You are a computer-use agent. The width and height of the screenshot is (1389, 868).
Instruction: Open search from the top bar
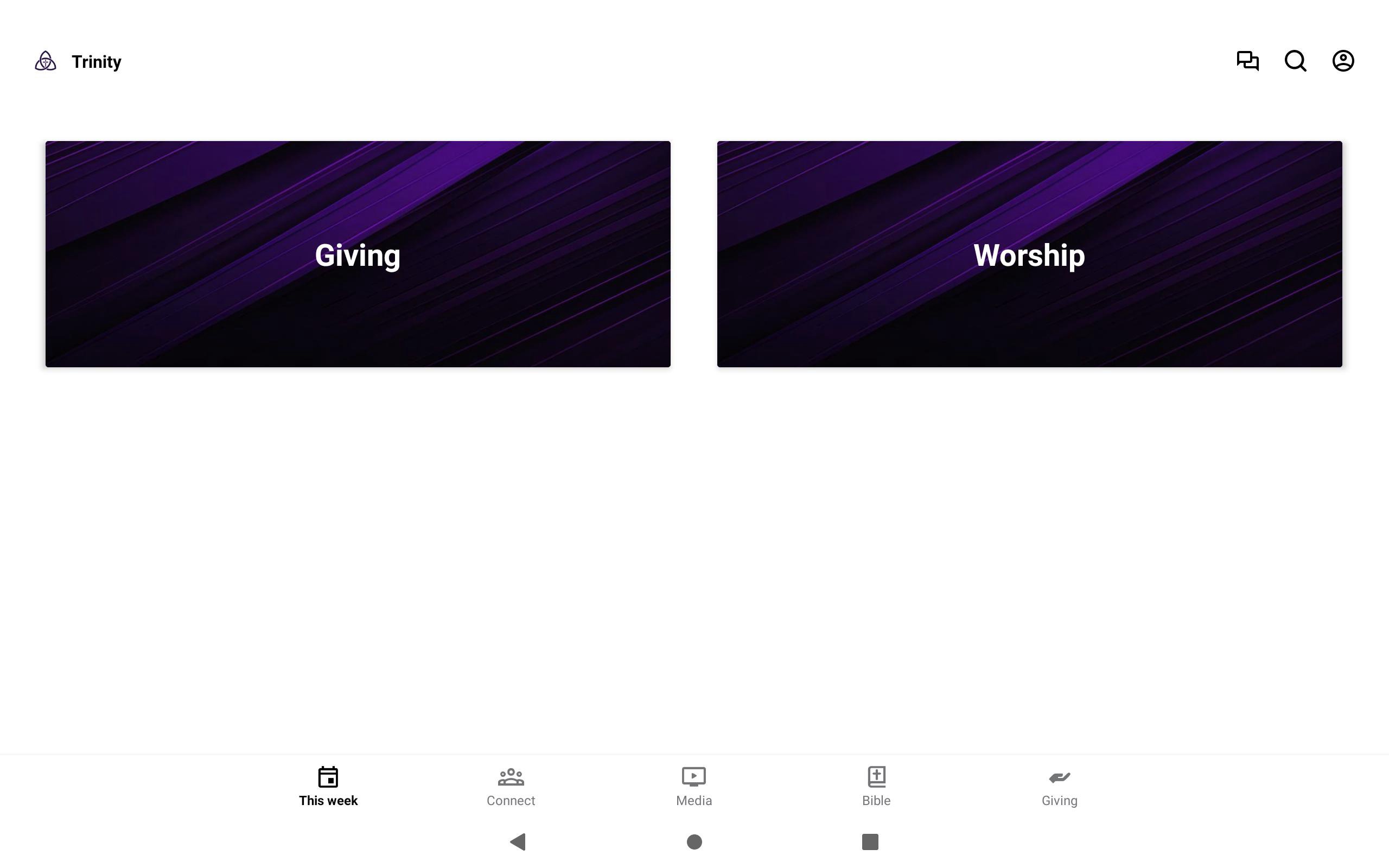click(1296, 61)
